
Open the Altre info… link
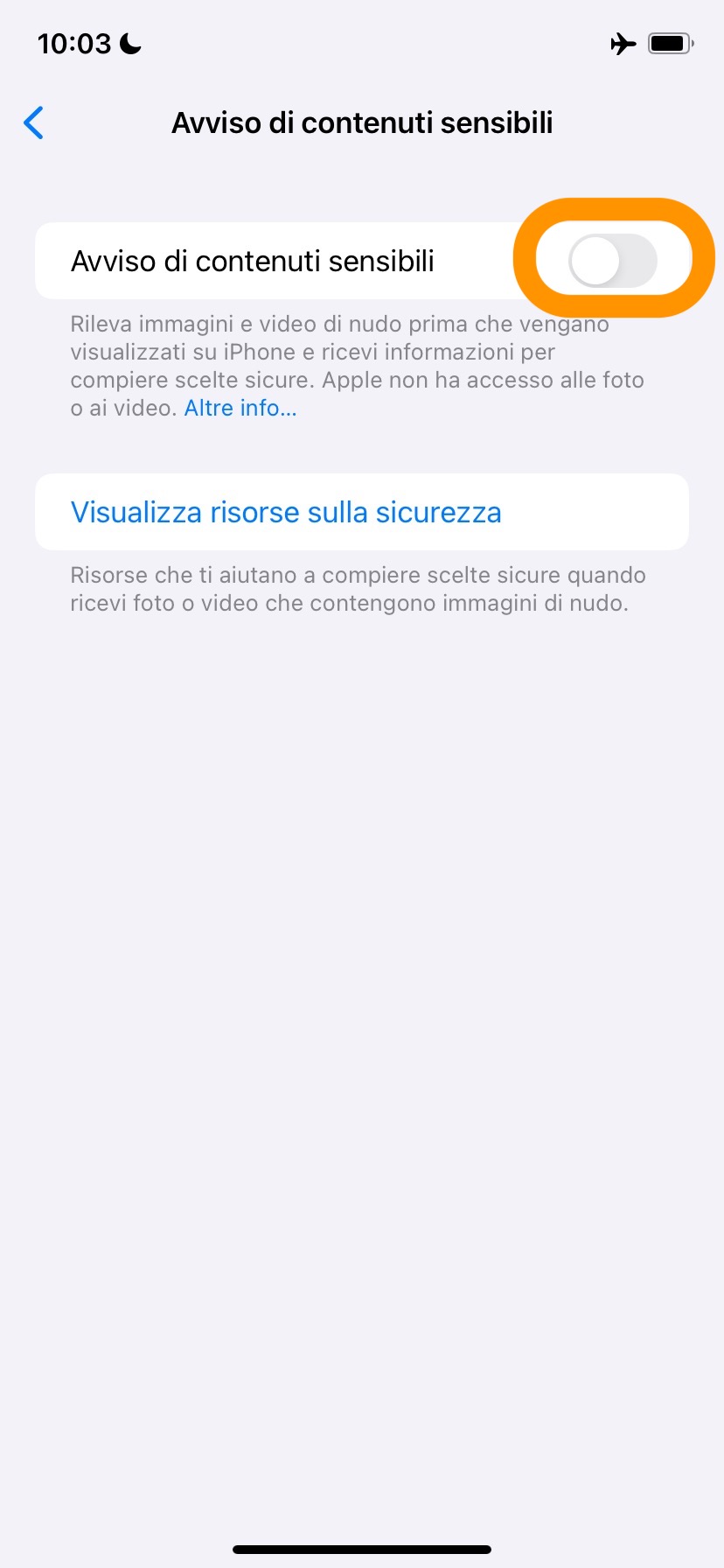[x=240, y=408]
